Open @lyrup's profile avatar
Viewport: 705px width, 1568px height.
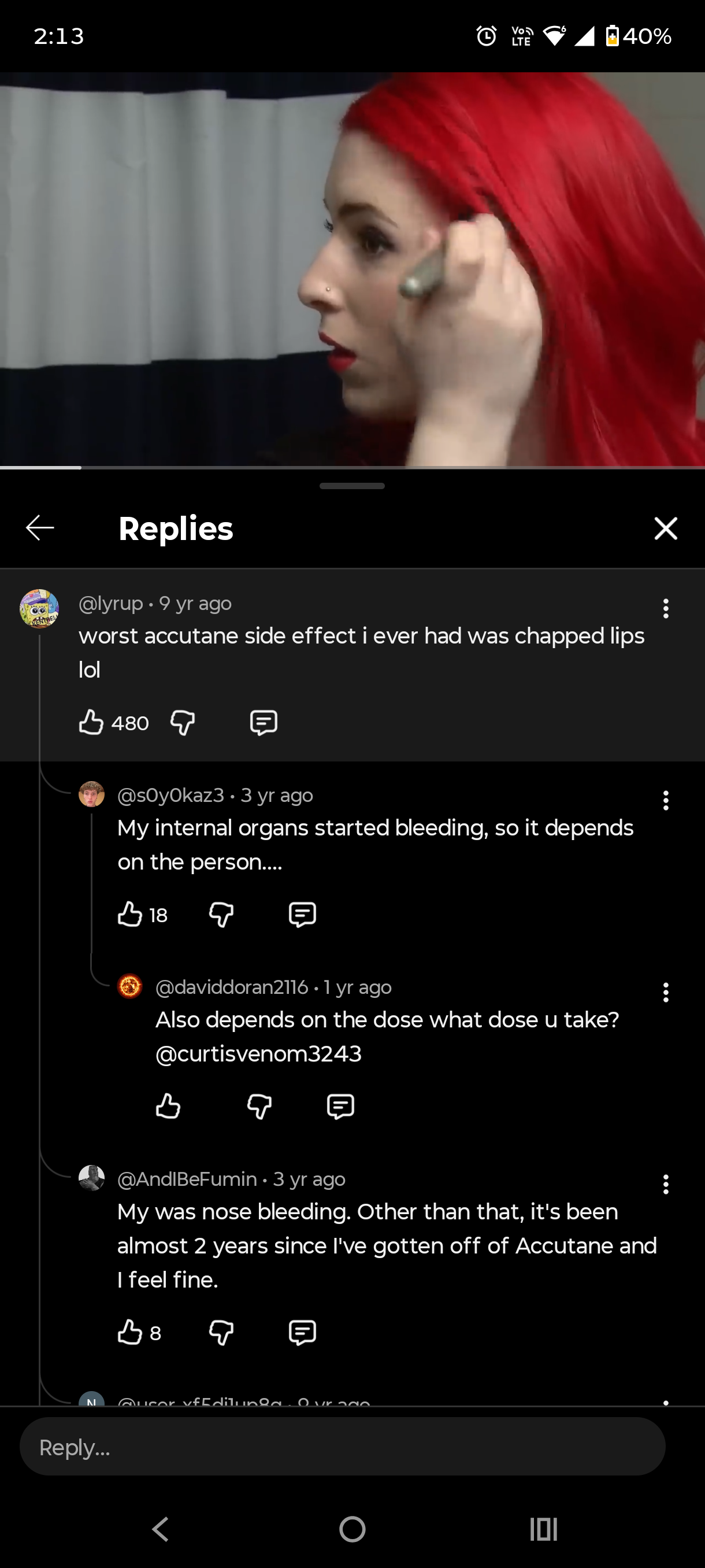pyautogui.click(x=39, y=609)
